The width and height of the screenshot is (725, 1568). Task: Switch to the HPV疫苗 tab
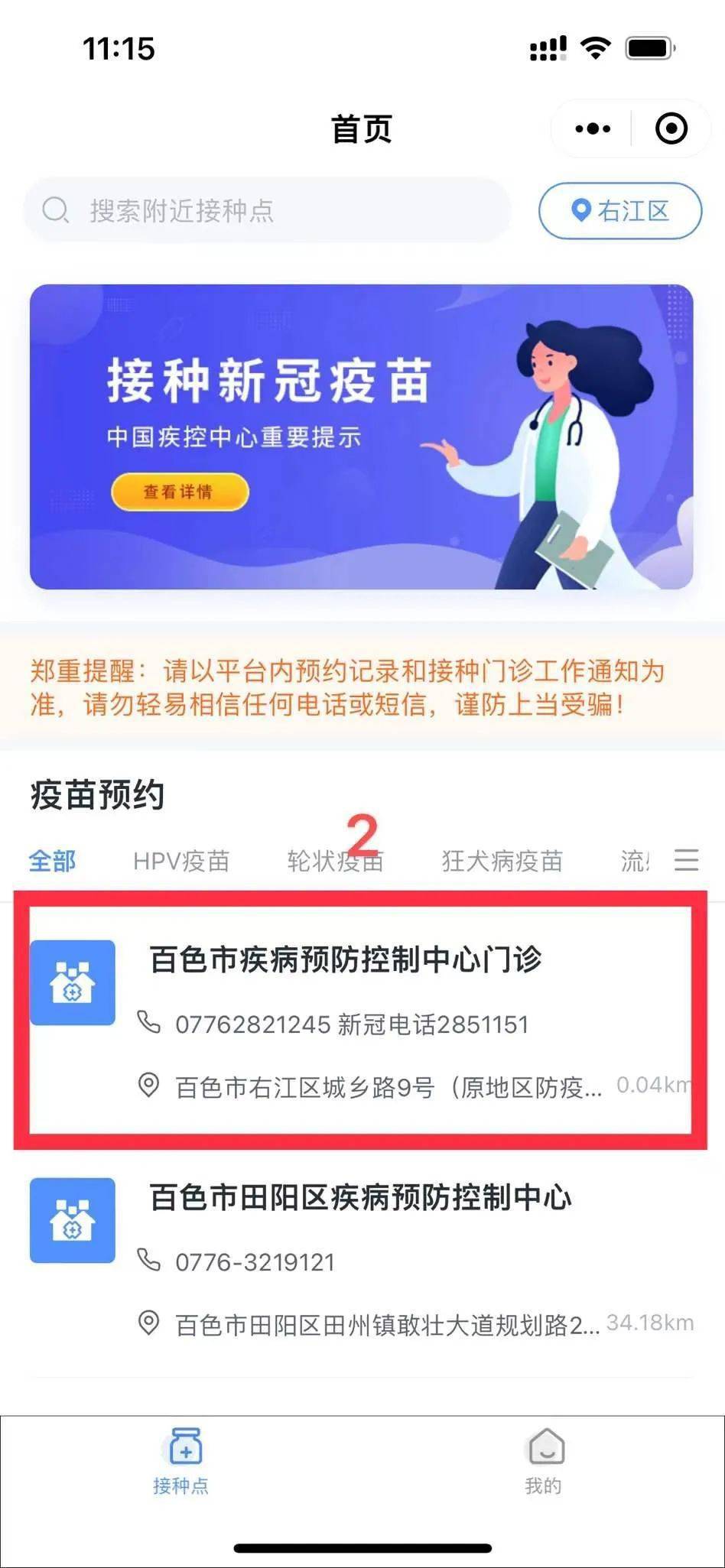tap(183, 860)
